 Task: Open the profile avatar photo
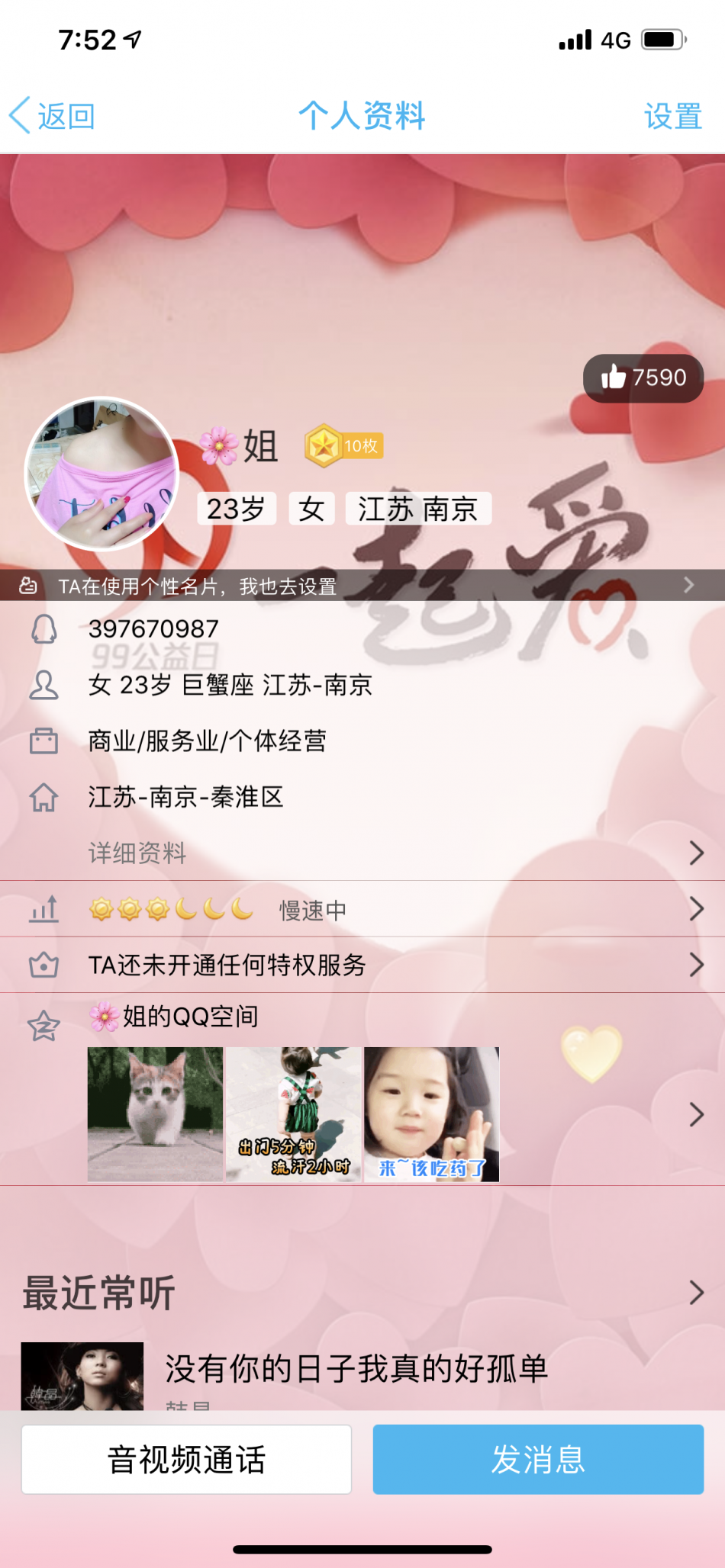[101, 474]
